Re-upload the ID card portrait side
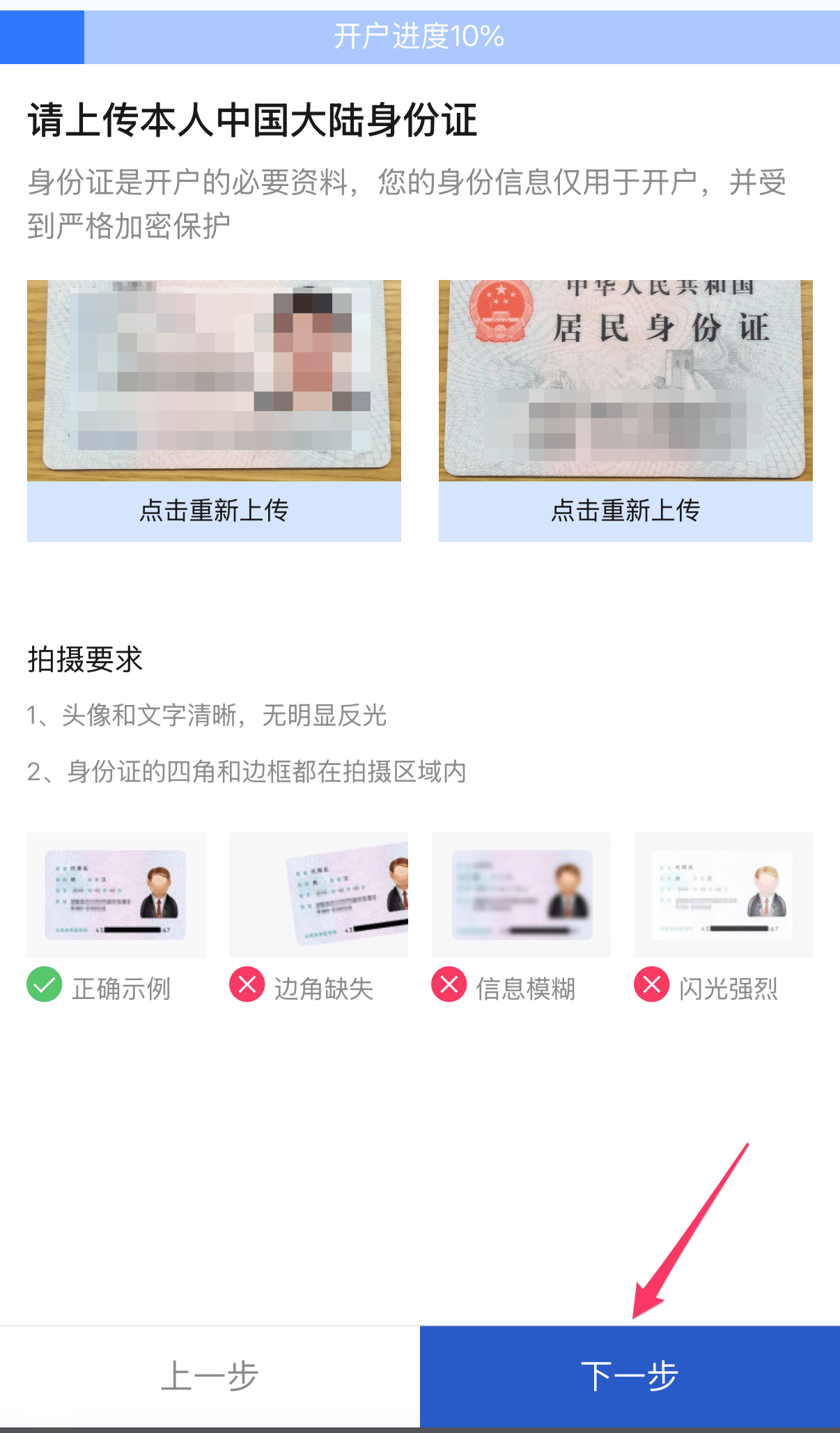The width and height of the screenshot is (840, 1433). pyautogui.click(x=214, y=511)
